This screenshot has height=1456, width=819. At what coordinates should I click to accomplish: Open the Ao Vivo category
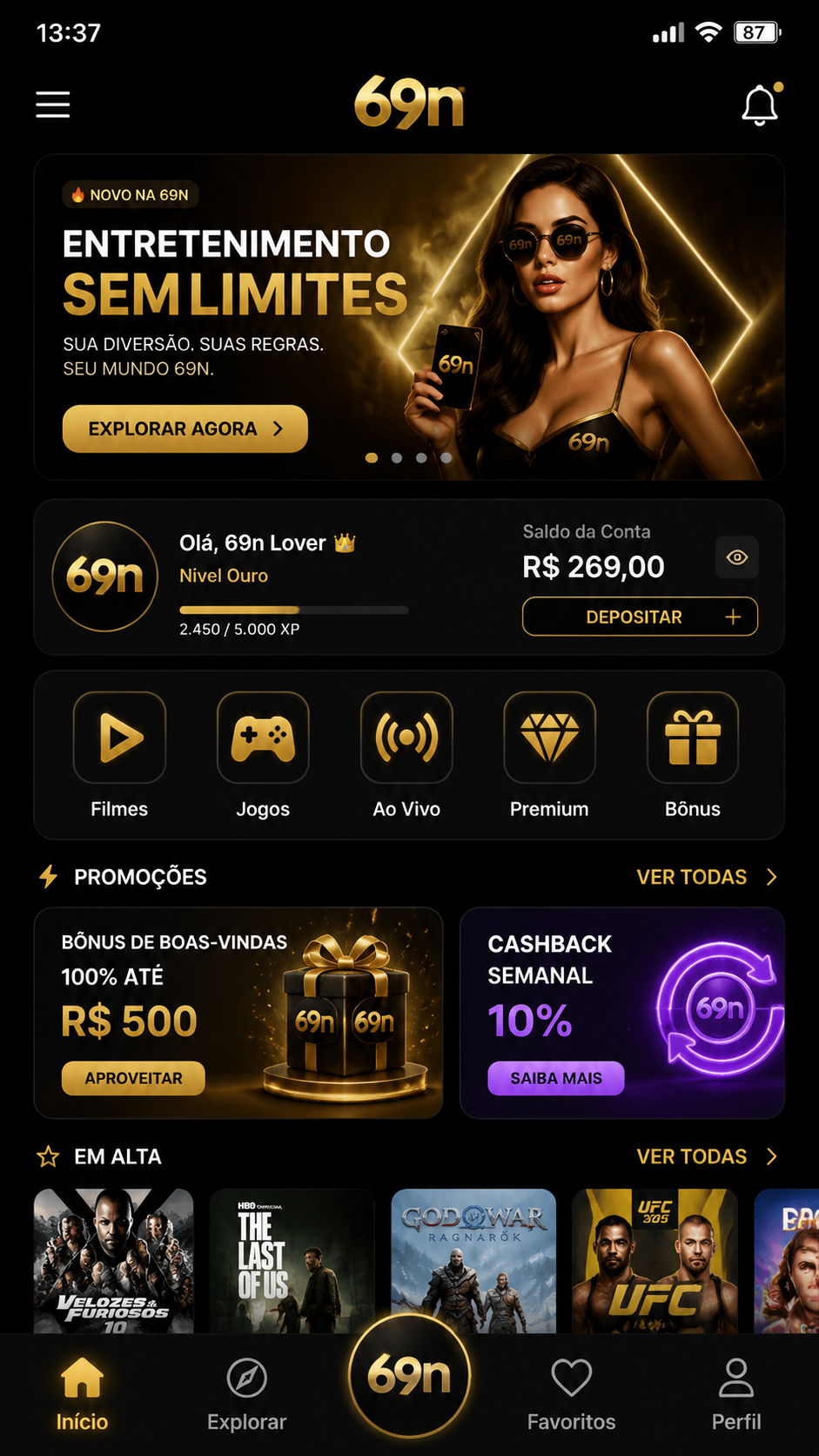click(x=406, y=755)
